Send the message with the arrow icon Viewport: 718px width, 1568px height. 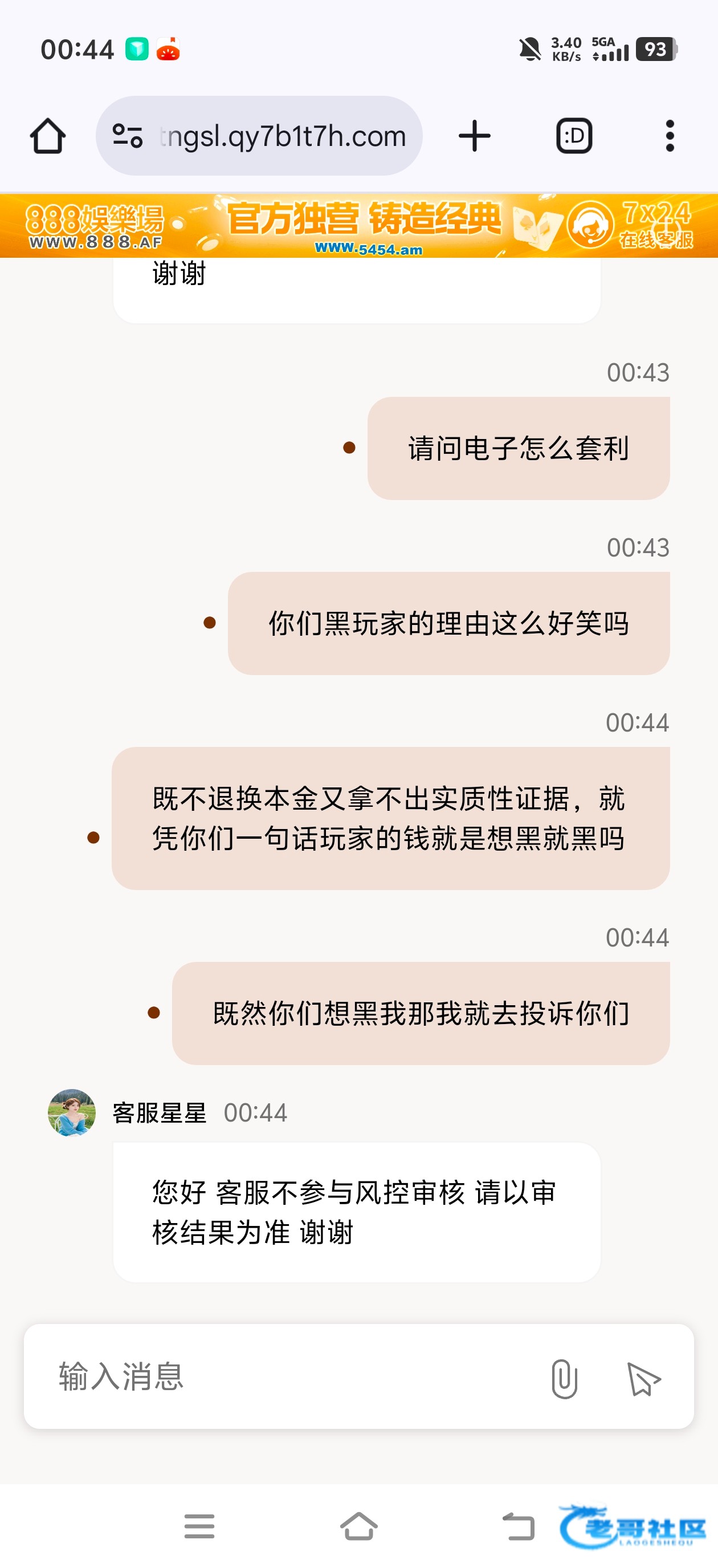(x=643, y=1378)
